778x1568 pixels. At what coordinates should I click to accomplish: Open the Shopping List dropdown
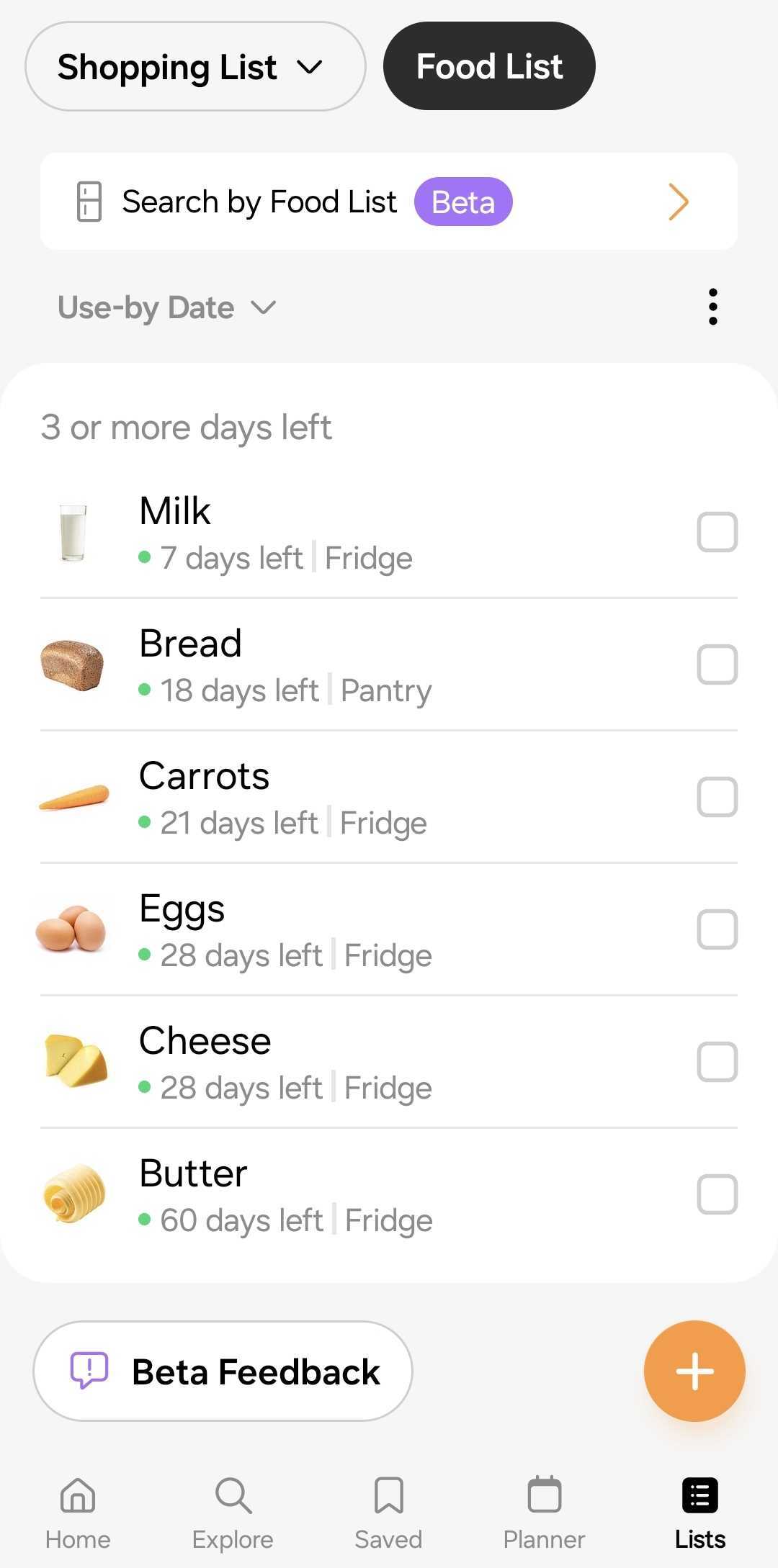click(x=195, y=66)
